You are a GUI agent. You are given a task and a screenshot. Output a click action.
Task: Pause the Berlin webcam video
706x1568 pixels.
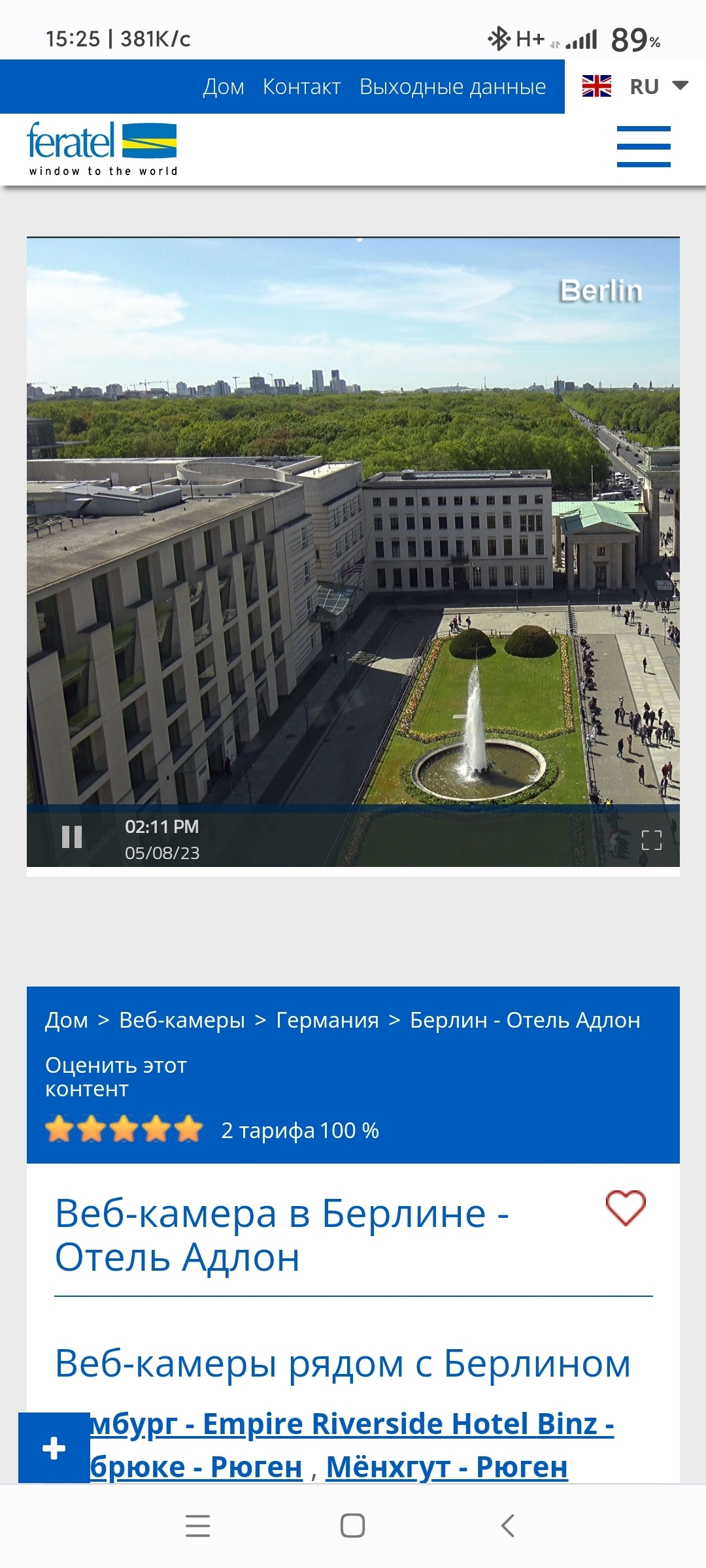pyautogui.click(x=72, y=837)
